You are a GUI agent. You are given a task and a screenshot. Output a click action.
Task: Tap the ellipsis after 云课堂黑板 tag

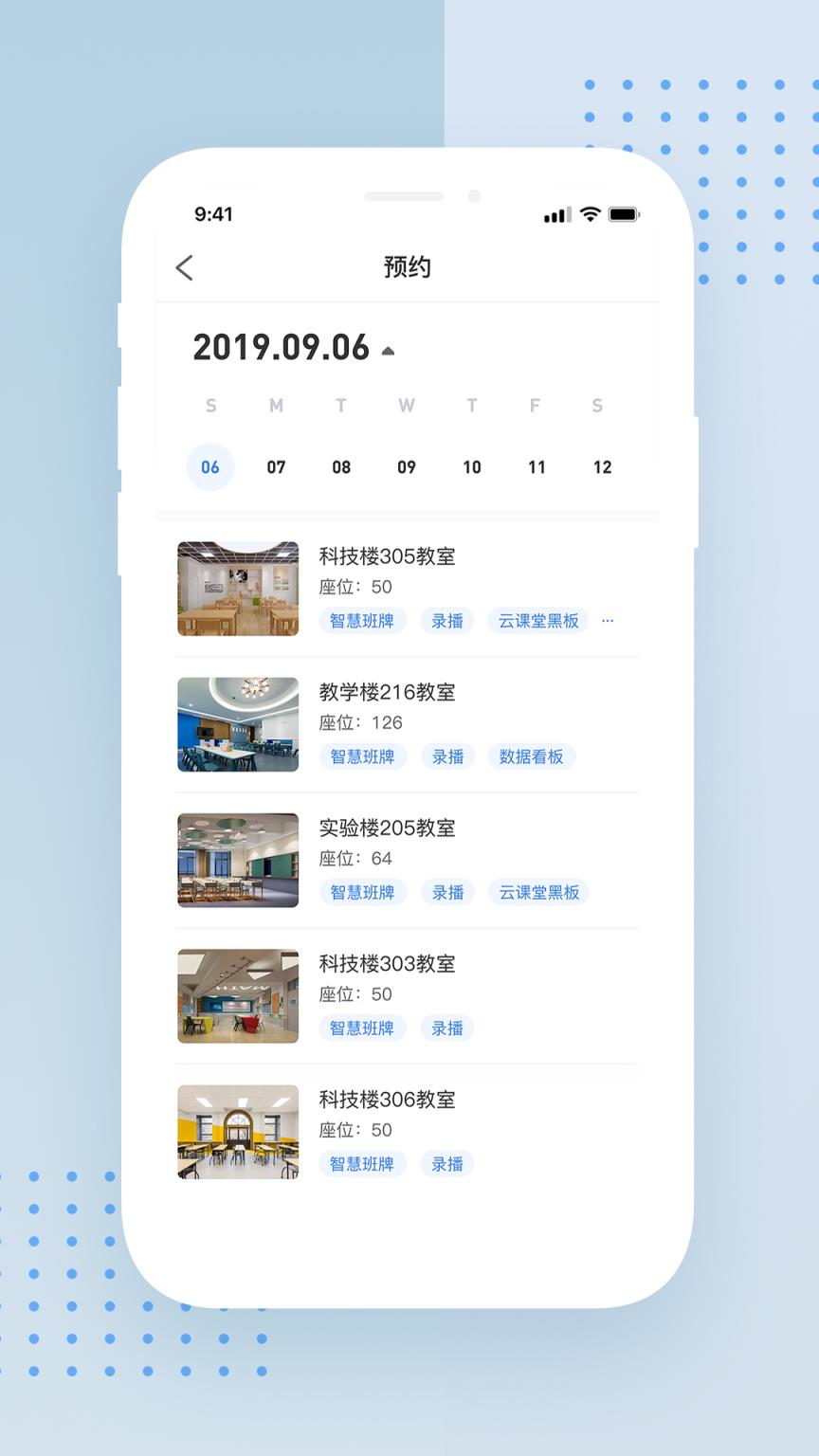coord(607,621)
